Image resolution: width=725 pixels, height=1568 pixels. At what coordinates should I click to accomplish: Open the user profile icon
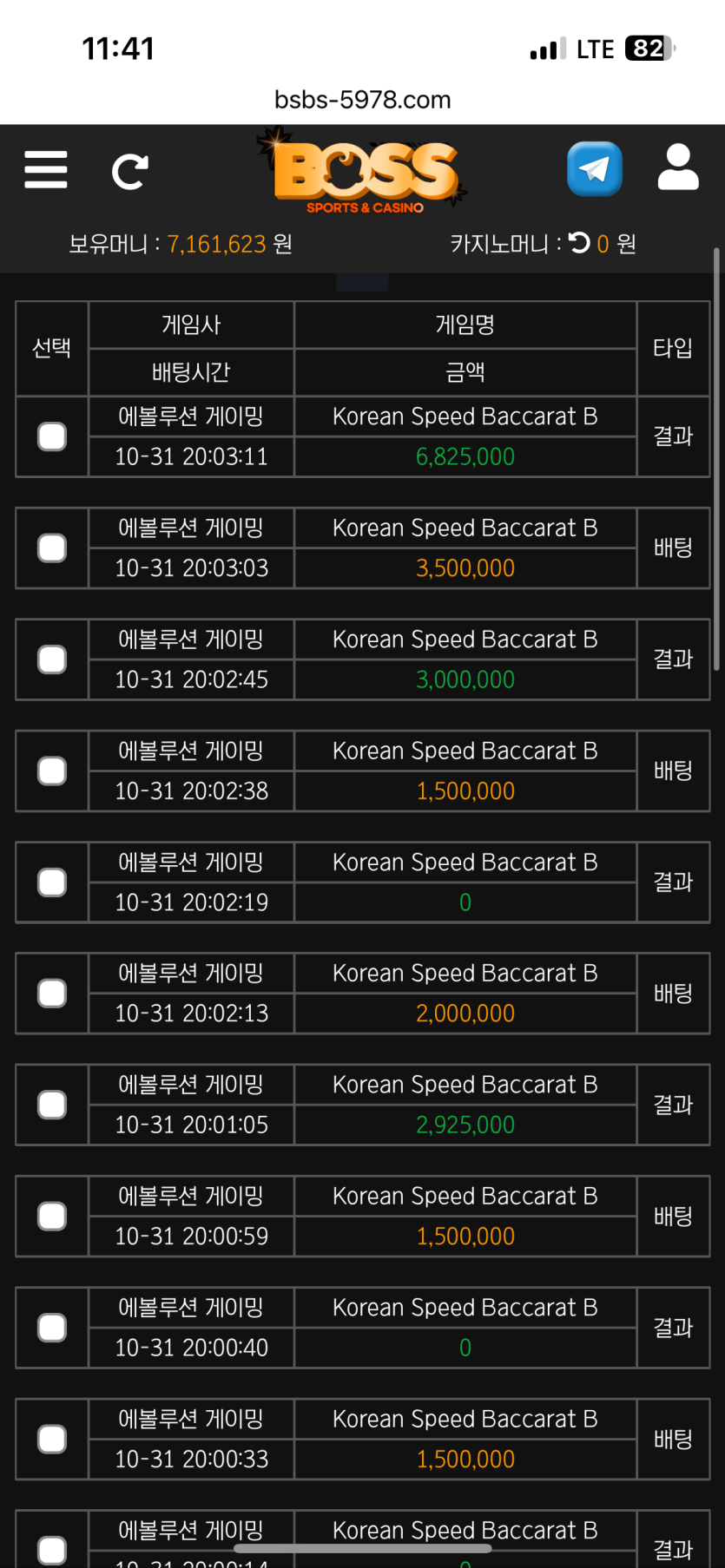(678, 167)
